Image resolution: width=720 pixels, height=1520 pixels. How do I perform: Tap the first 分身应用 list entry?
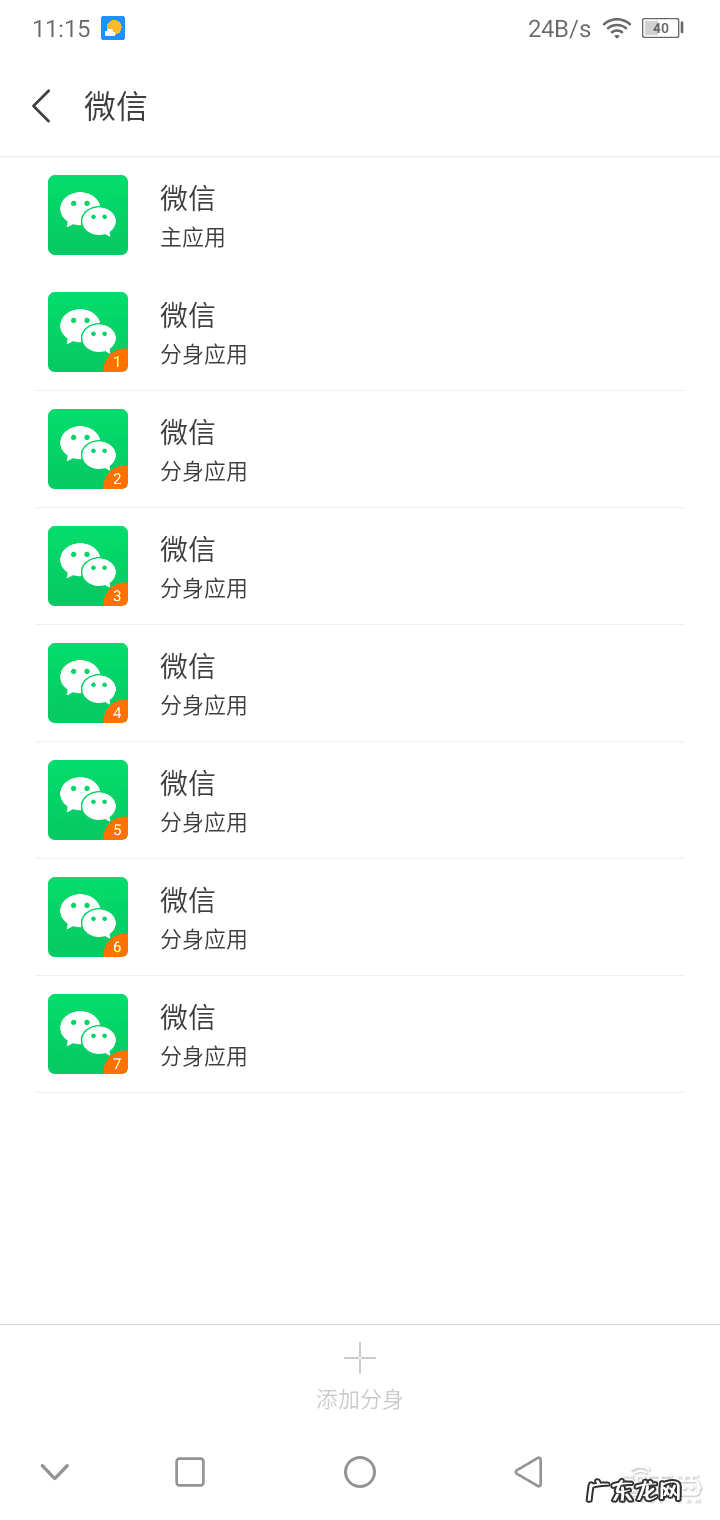pos(203,355)
